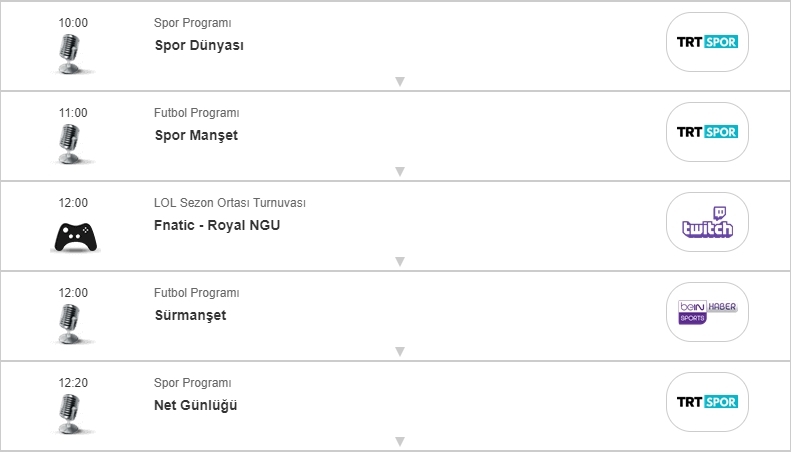Open the Spor Dünyası program row
The height and width of the screenshot is (452, 791).
click(x=200, y=45)
